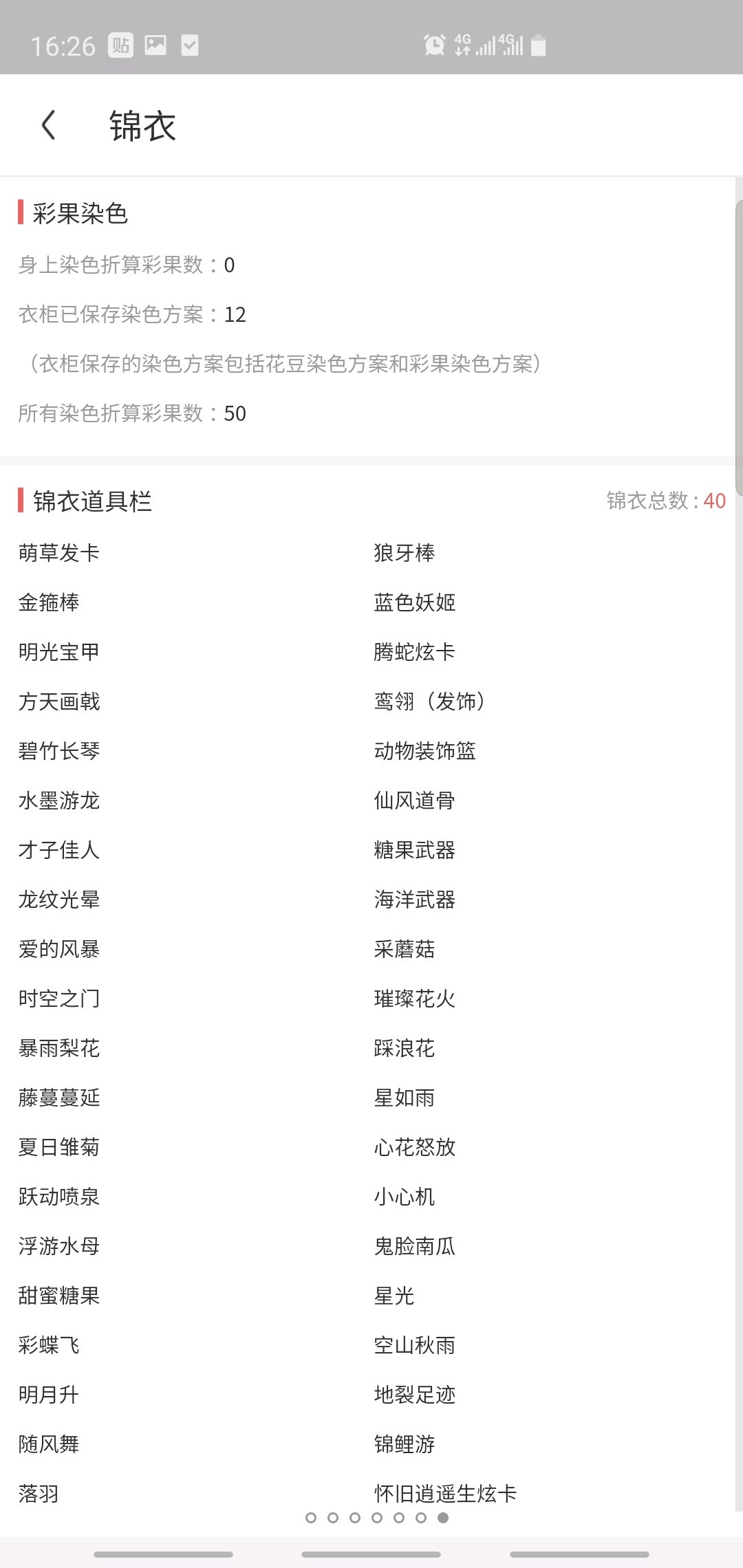This screenshot has width=743, height=1568.
Task: Go back from the 锦衣 page
Action: (48, 125)
